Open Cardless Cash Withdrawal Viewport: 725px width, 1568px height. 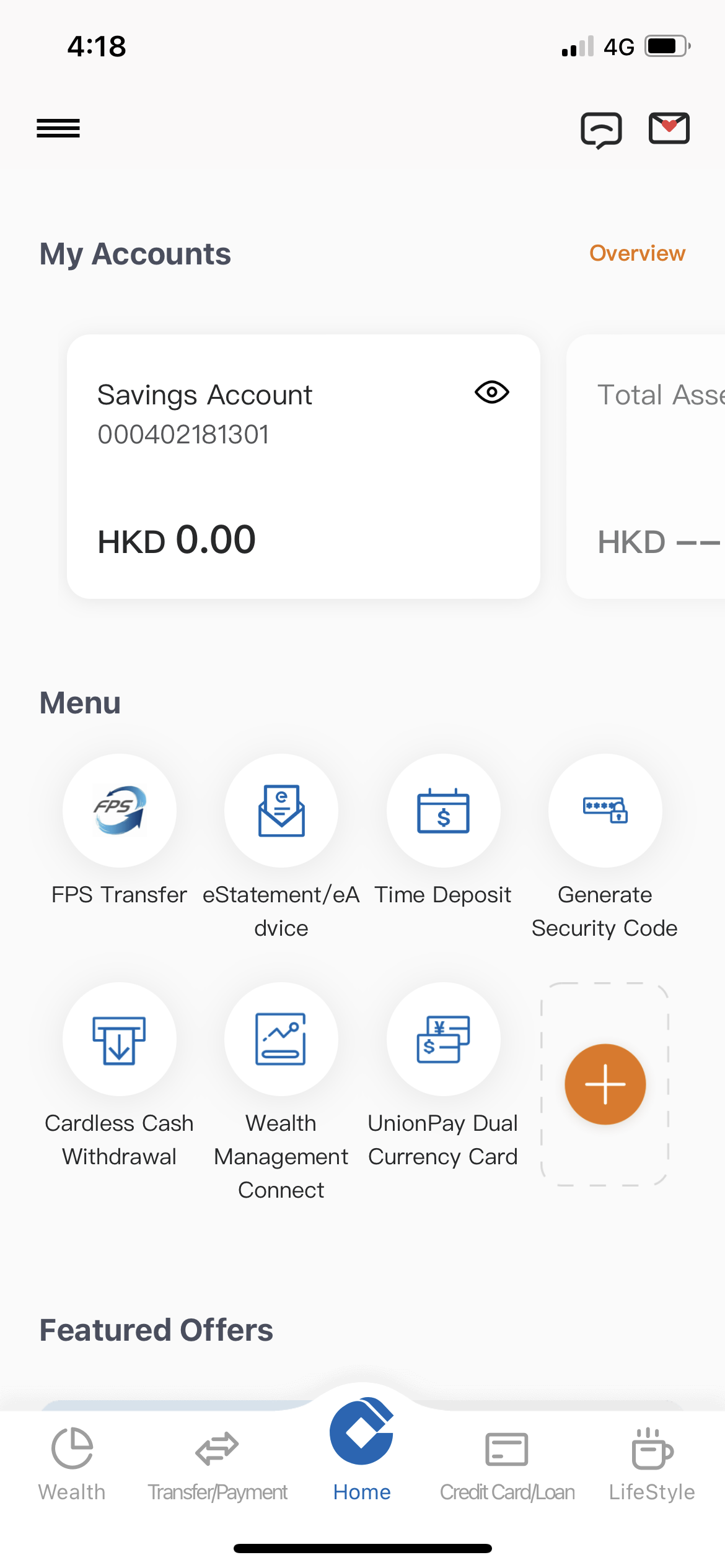point(120,1076)
